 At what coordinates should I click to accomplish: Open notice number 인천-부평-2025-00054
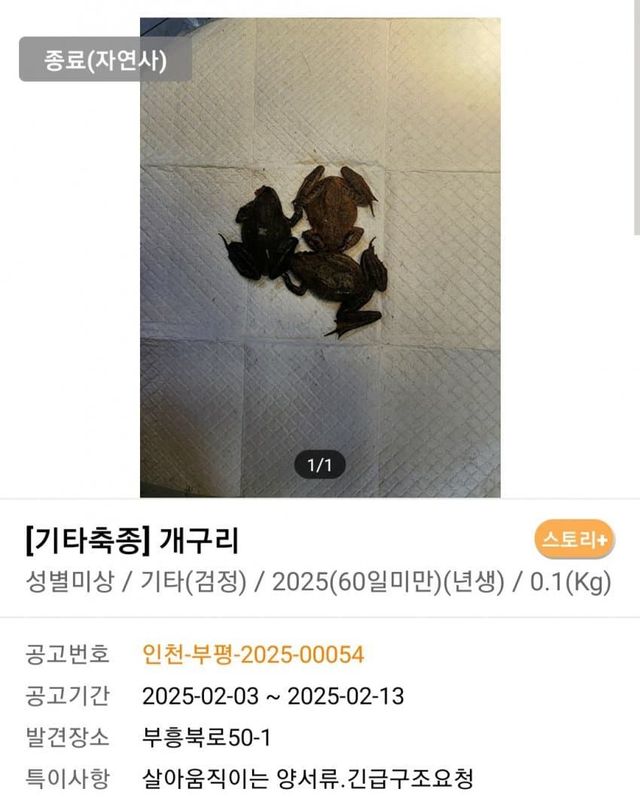tap(253, 655)
